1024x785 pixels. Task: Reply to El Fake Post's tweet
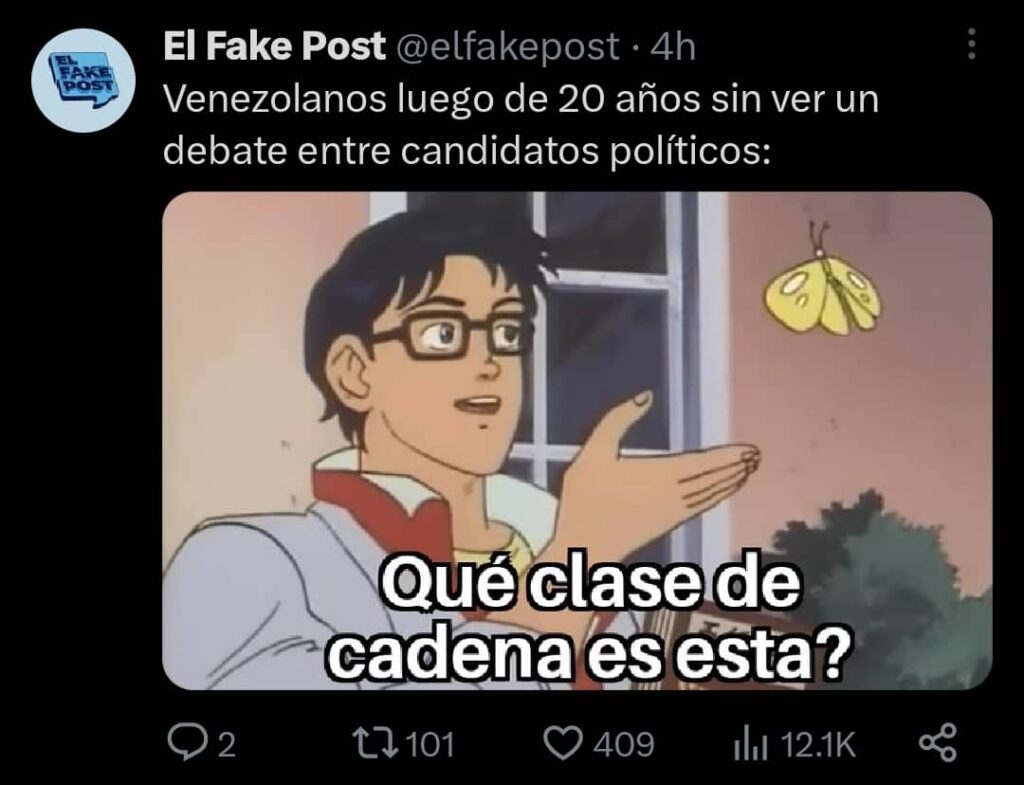186,743
